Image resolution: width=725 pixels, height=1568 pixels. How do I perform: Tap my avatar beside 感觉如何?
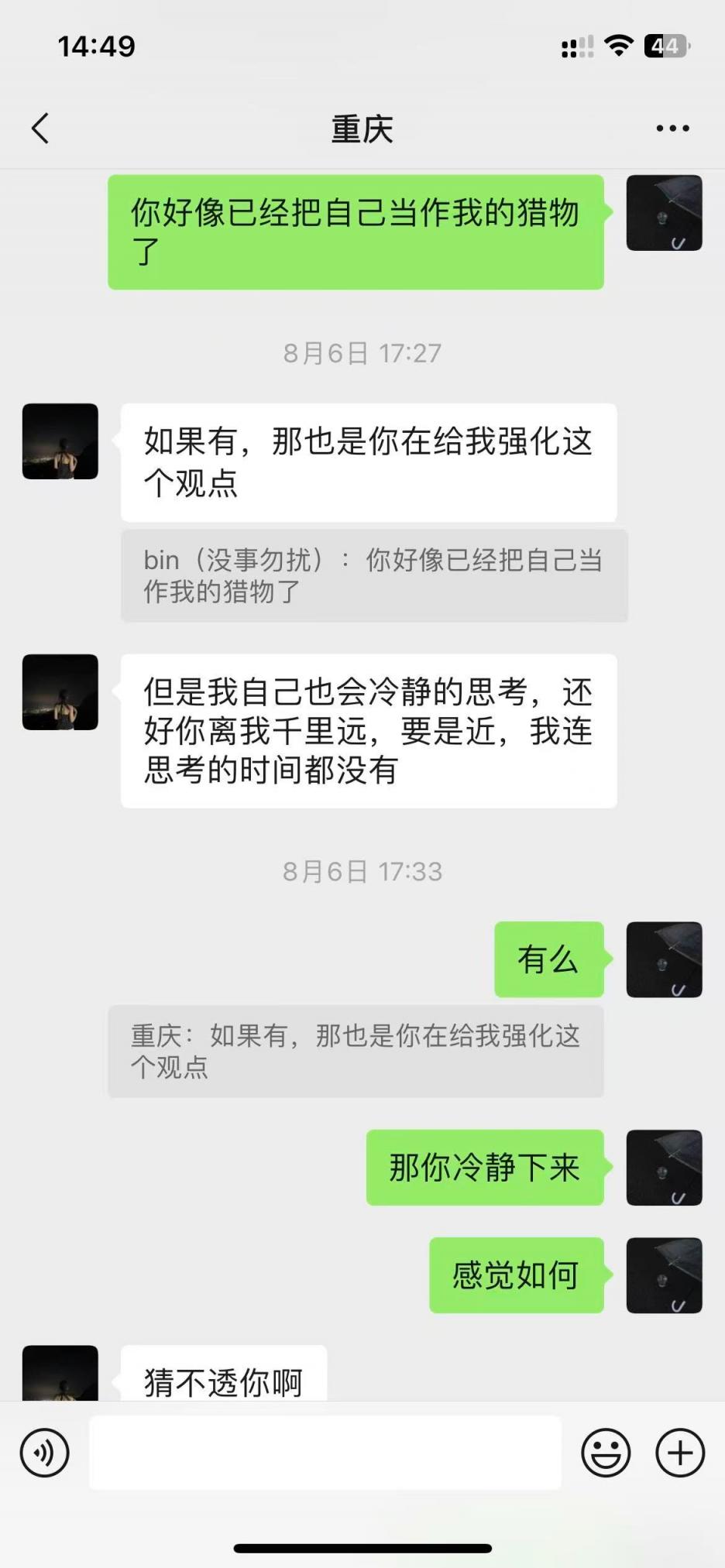(x=664, y=1275)
